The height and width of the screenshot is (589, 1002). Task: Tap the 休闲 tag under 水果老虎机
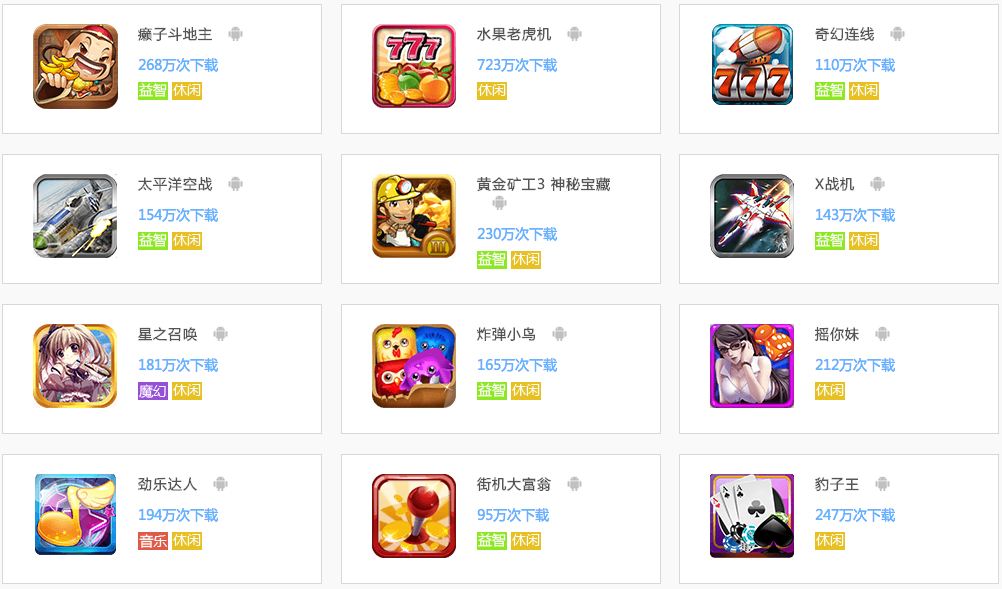(x=491, y=91)
